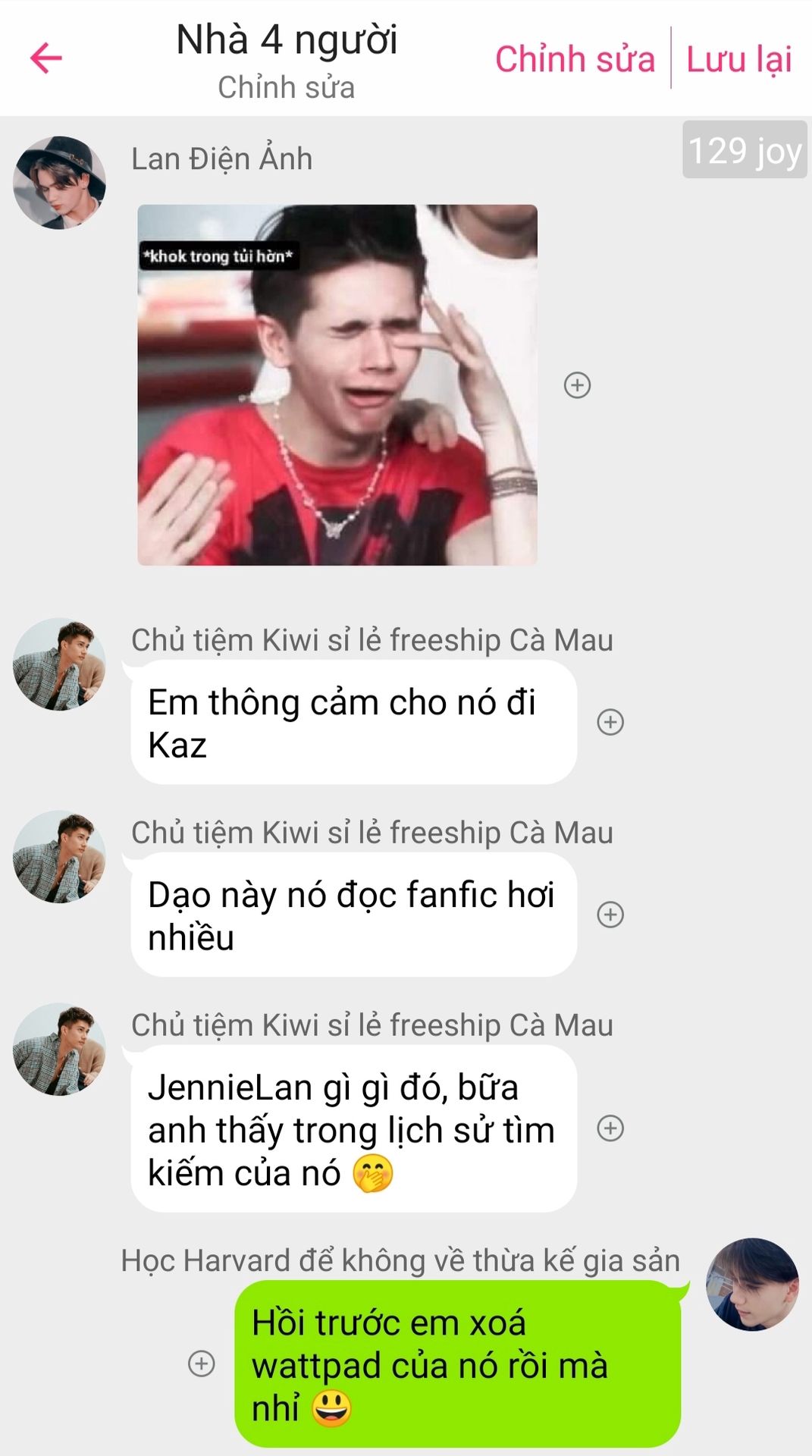The width and height of the screenshot is (812, 1456).
Task: Tap the Chỉnh sửa button
Action: 575,59
